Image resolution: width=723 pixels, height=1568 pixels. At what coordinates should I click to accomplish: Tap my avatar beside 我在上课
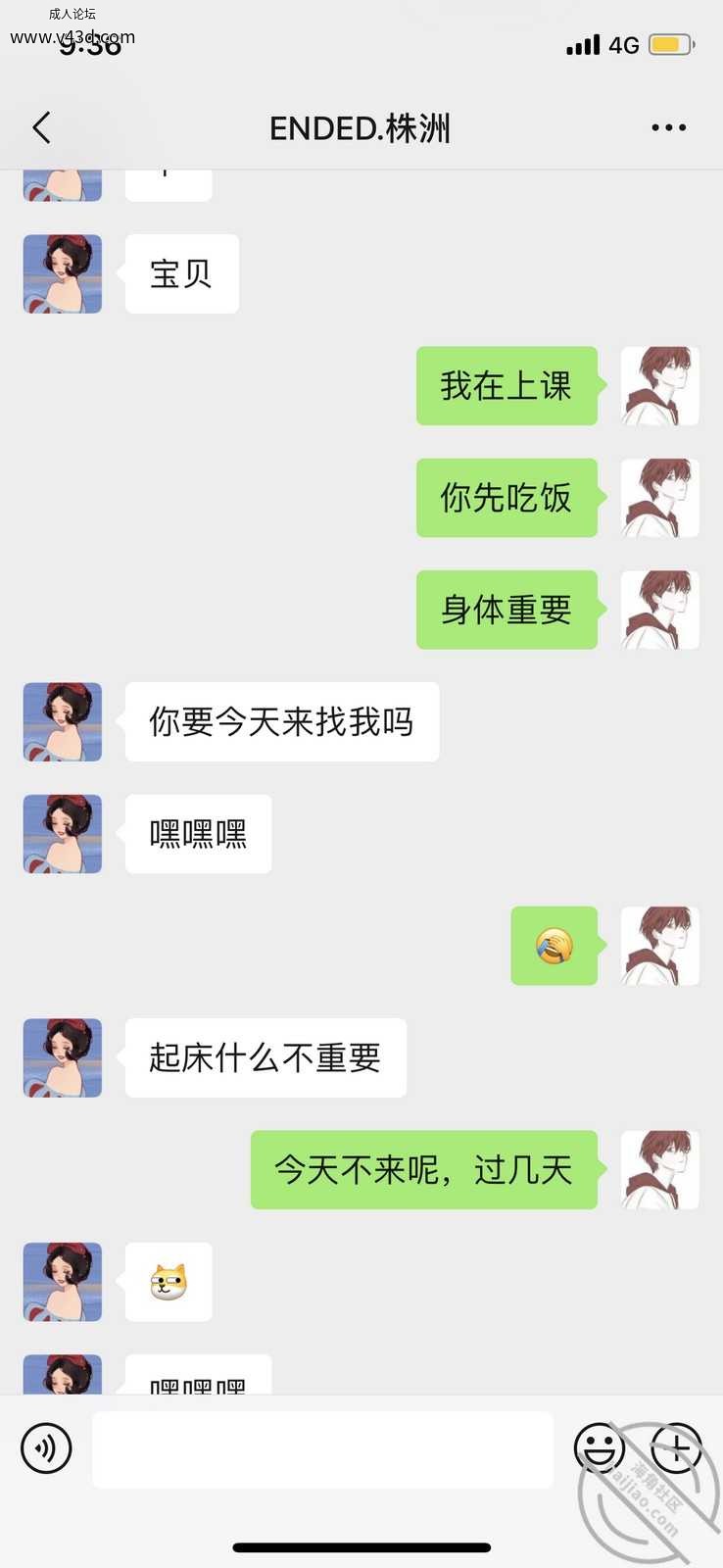click(660, 385)
